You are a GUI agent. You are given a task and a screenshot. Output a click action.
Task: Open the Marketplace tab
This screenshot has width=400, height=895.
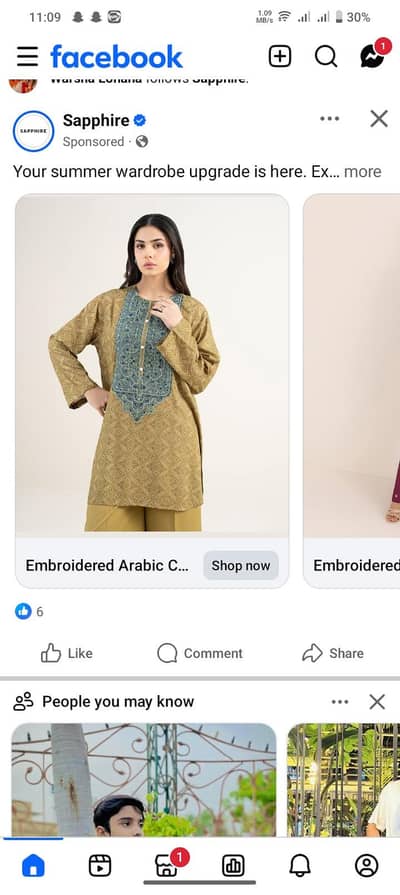pos(167,866)
